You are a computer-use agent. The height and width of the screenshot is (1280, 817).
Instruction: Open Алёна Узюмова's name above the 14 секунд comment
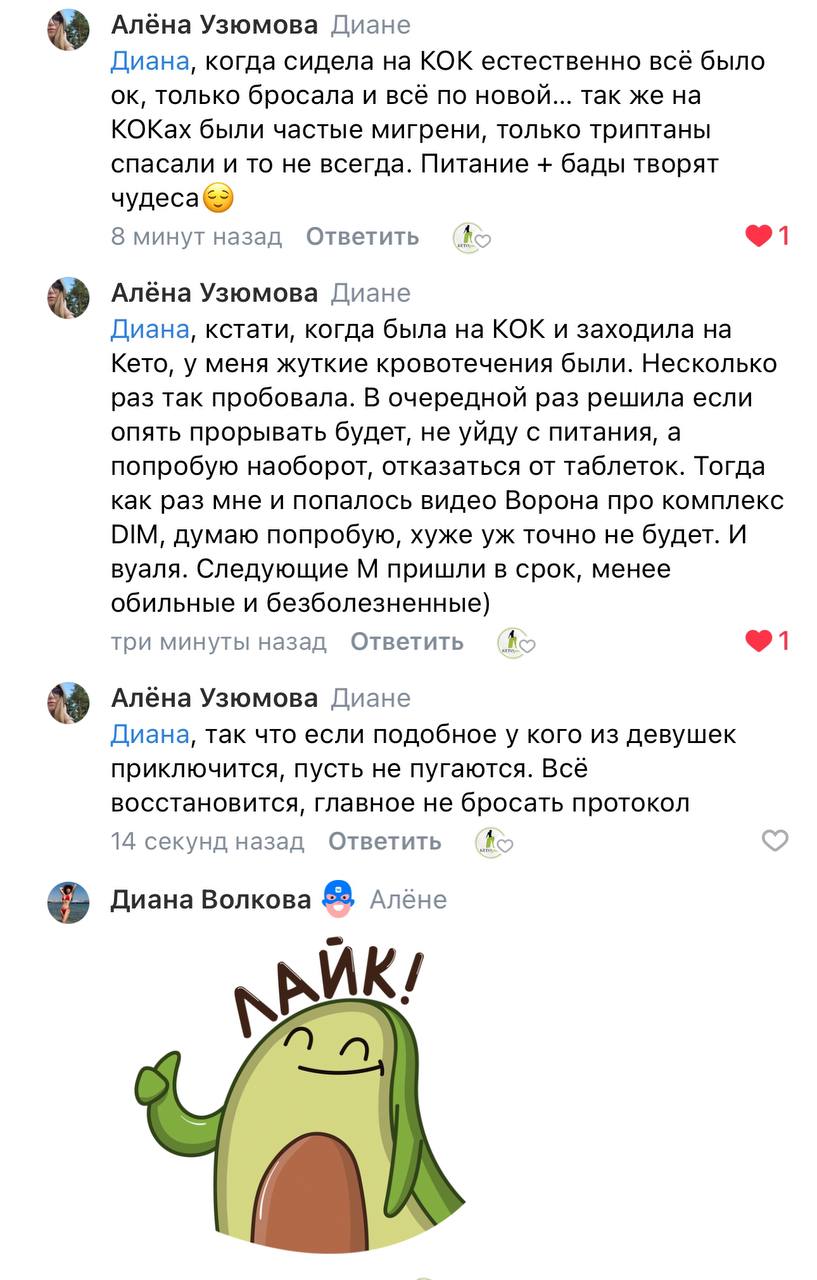214,697
